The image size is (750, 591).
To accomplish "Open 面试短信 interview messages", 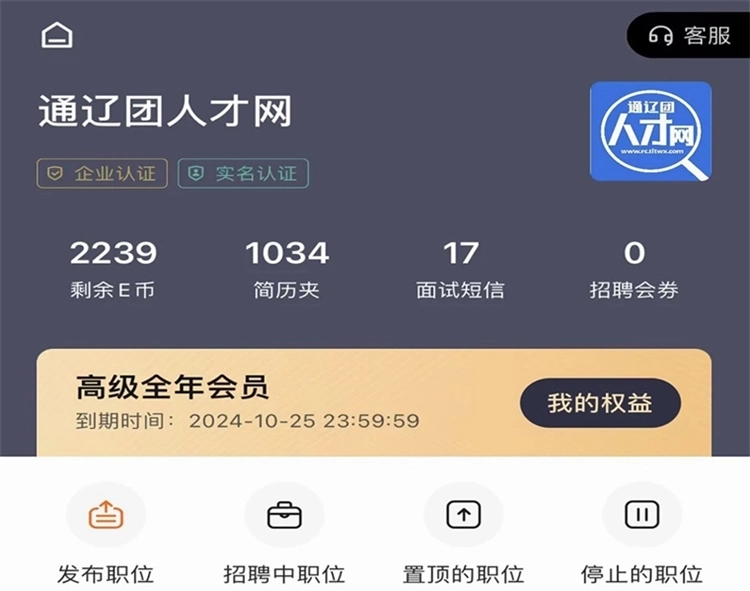I will pyautogui.click(x=460, y=269).
